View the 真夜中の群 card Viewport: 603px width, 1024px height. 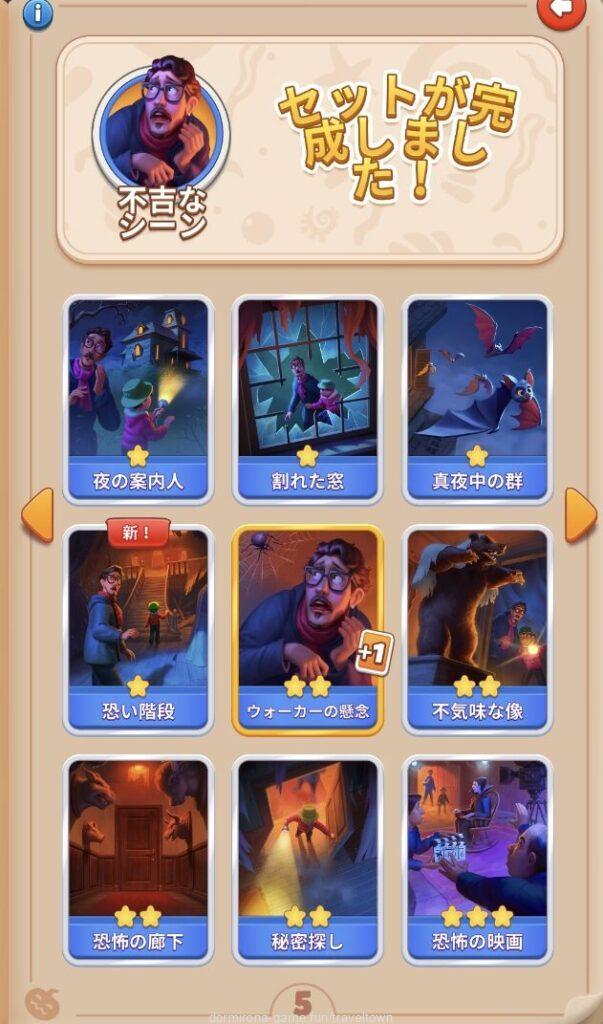tap(477, 398)
